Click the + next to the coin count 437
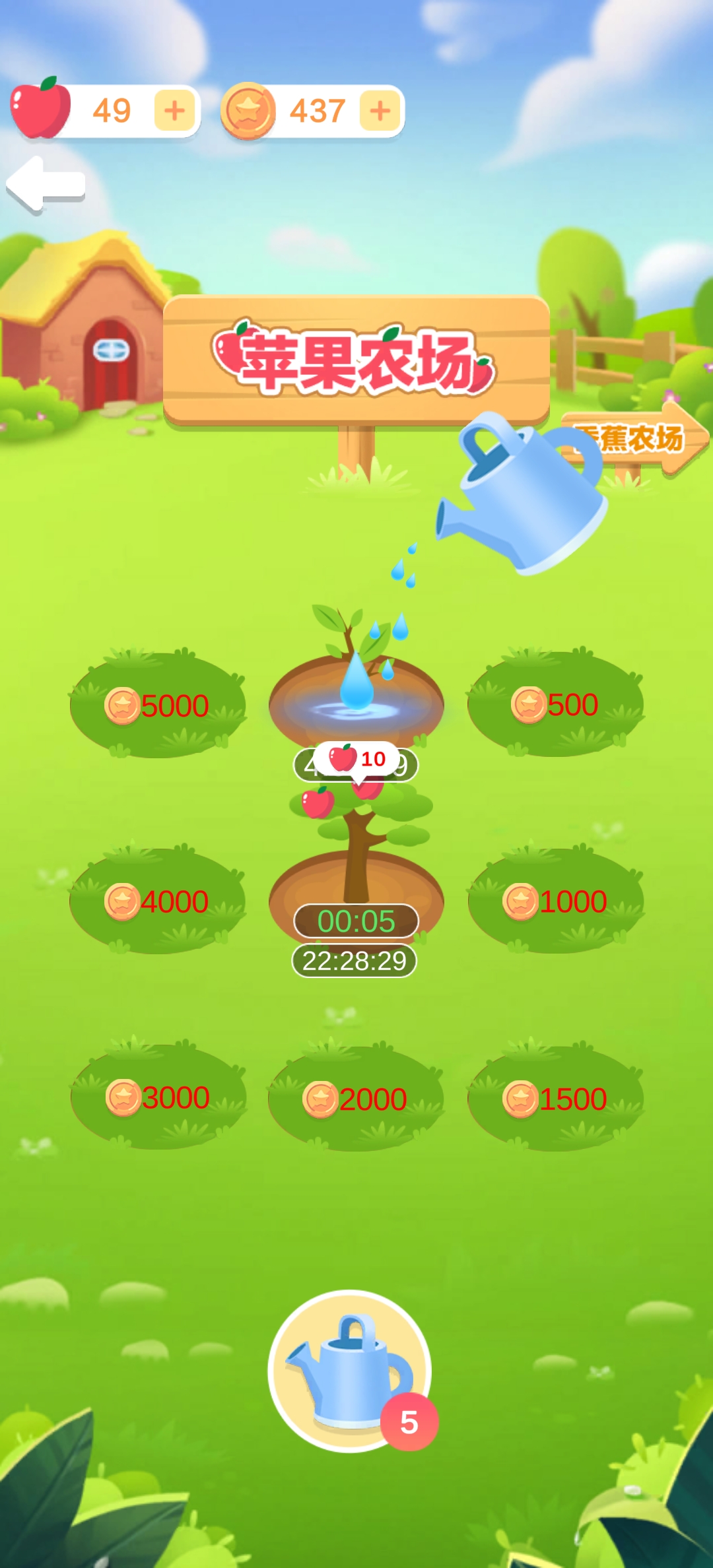This screenshot has height=1568, width=713. 380,111
